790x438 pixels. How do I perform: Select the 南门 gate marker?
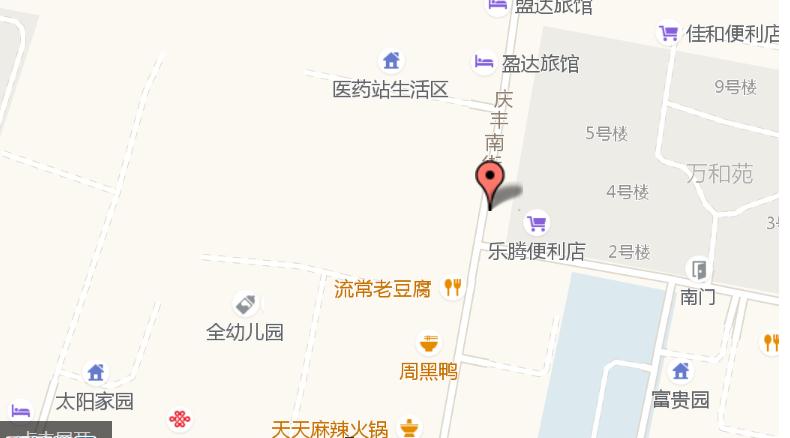click(698, 269)
